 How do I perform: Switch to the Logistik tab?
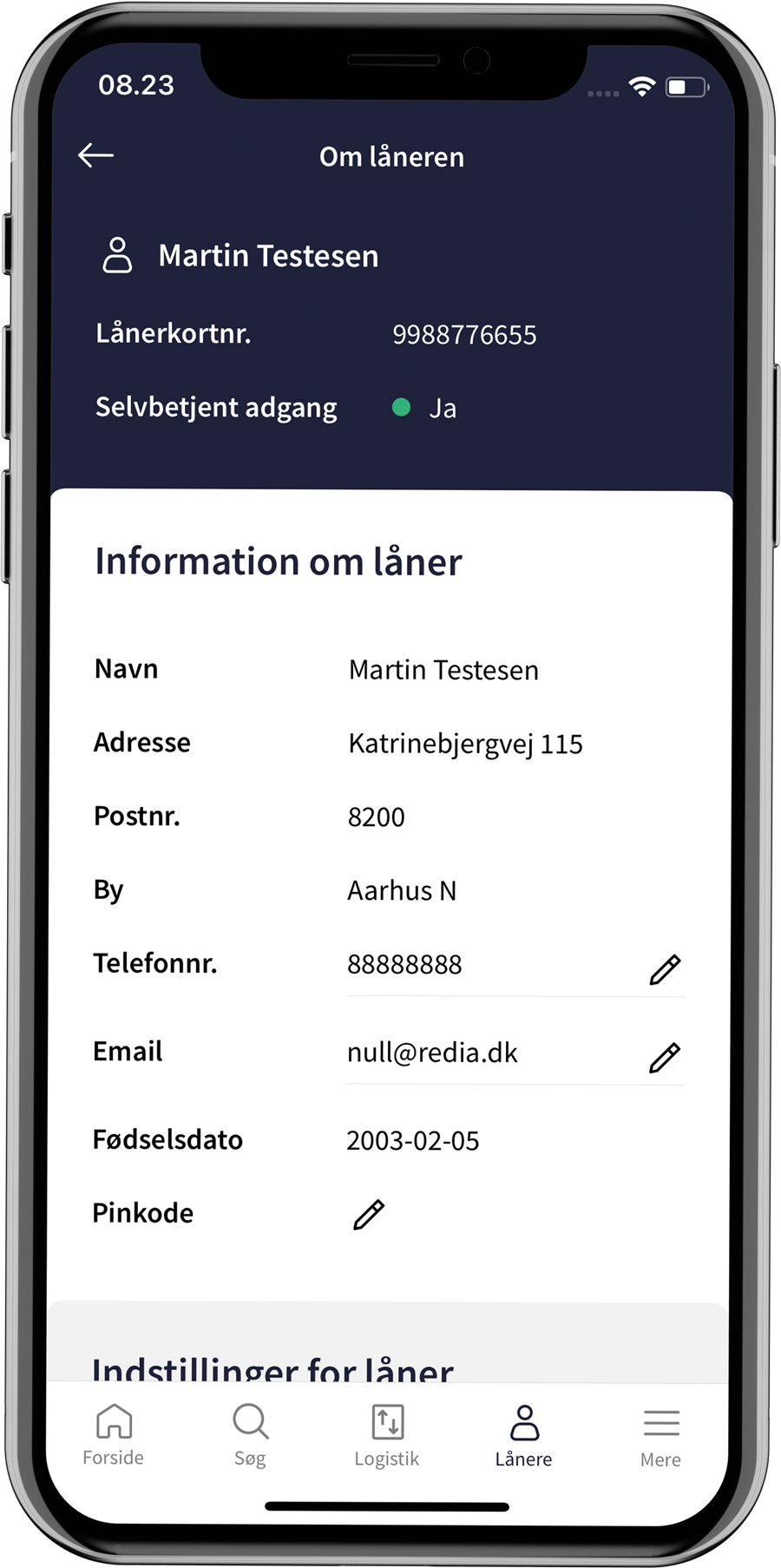coord(387,1435)
